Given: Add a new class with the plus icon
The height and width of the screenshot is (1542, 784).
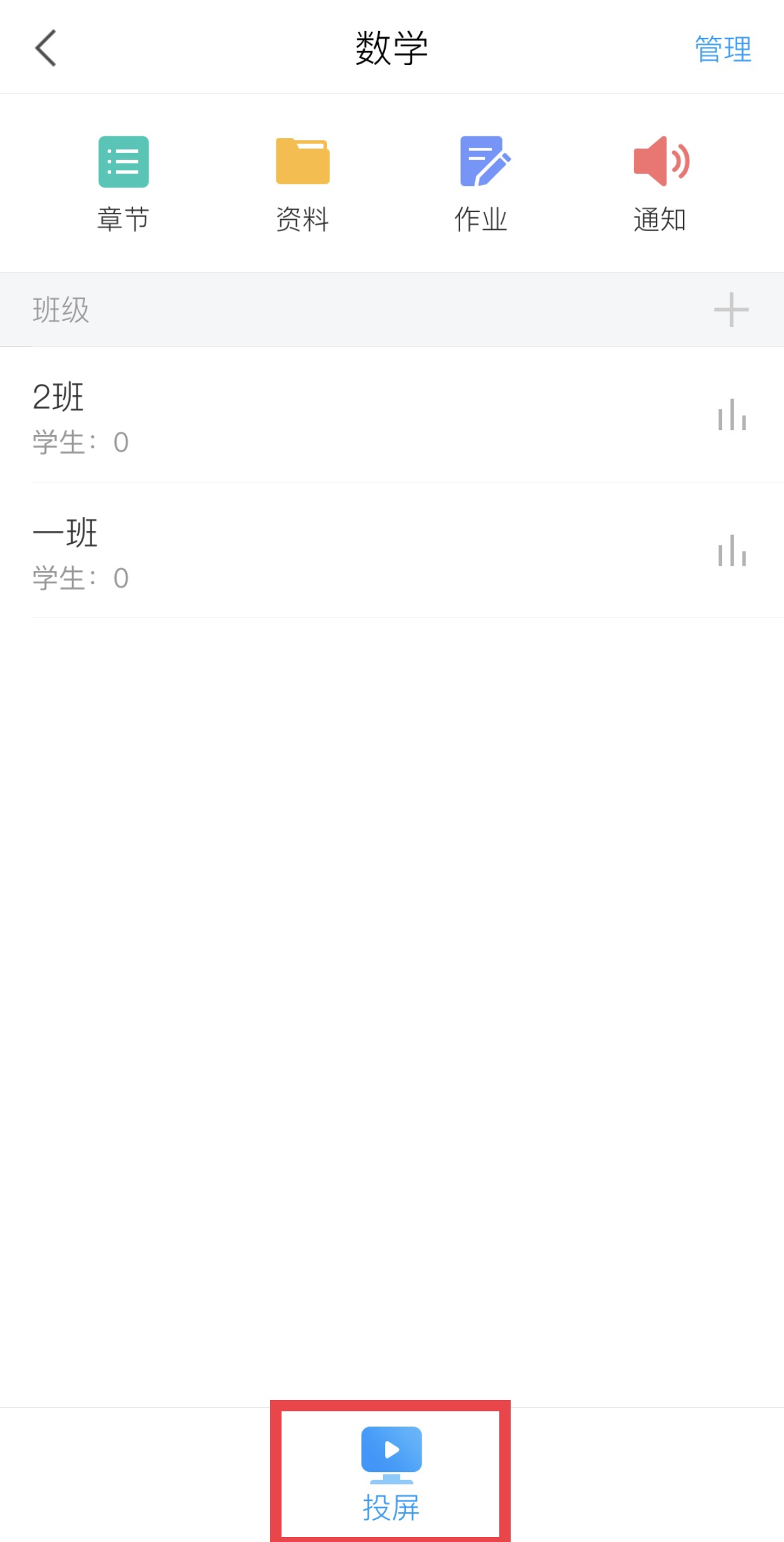Looking at the screenshot, I should tap(731, 309).
